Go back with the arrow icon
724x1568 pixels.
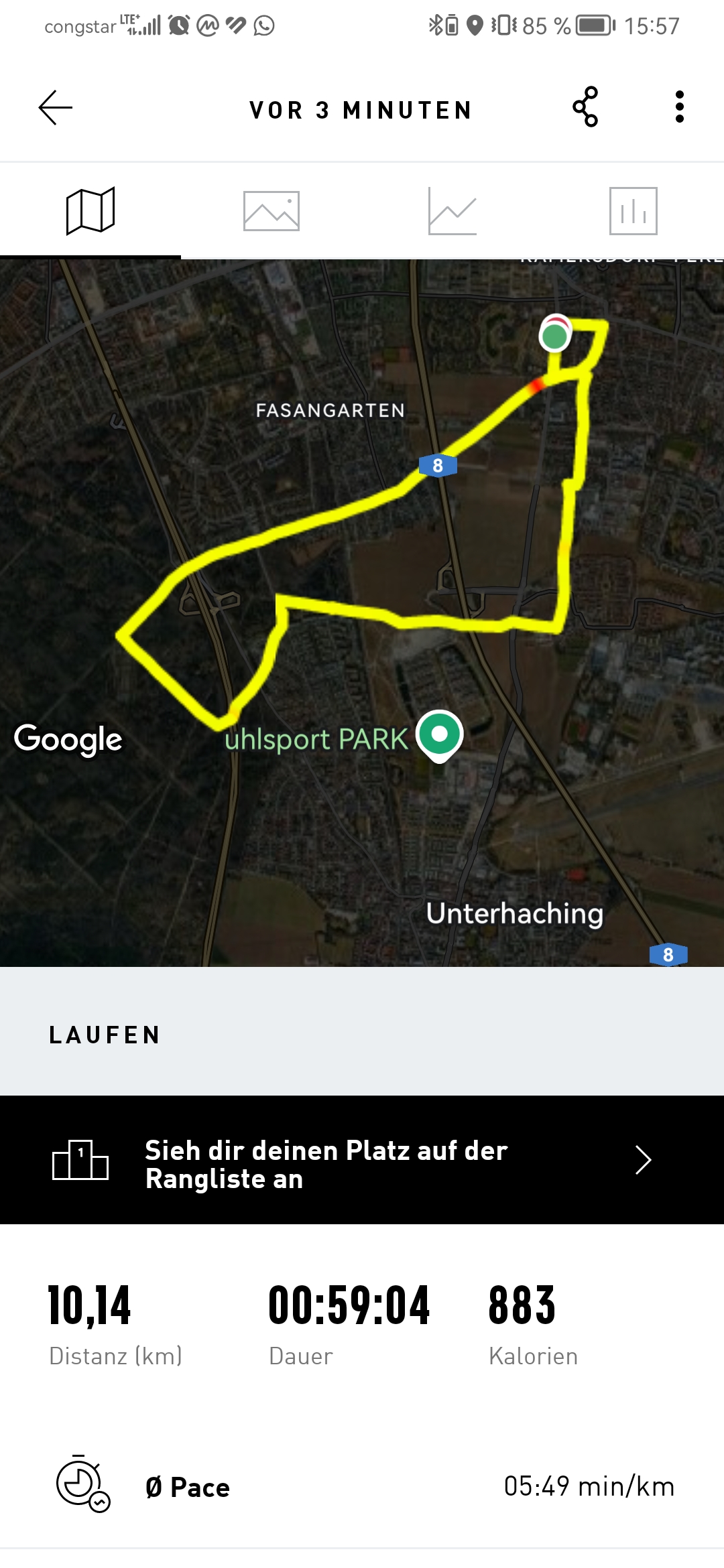[55, 108]
